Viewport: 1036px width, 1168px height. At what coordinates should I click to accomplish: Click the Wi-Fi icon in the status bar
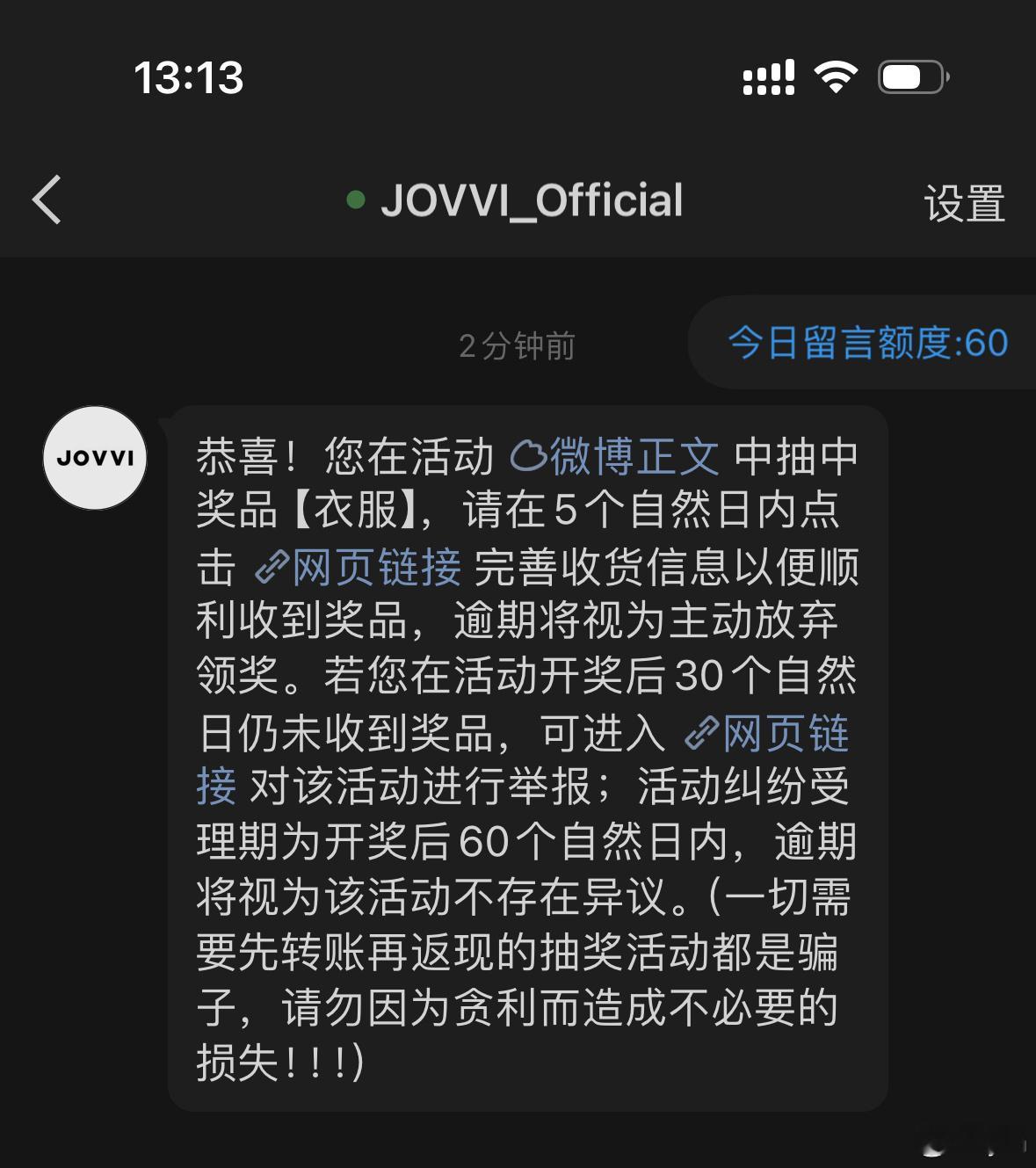point(836,78)
